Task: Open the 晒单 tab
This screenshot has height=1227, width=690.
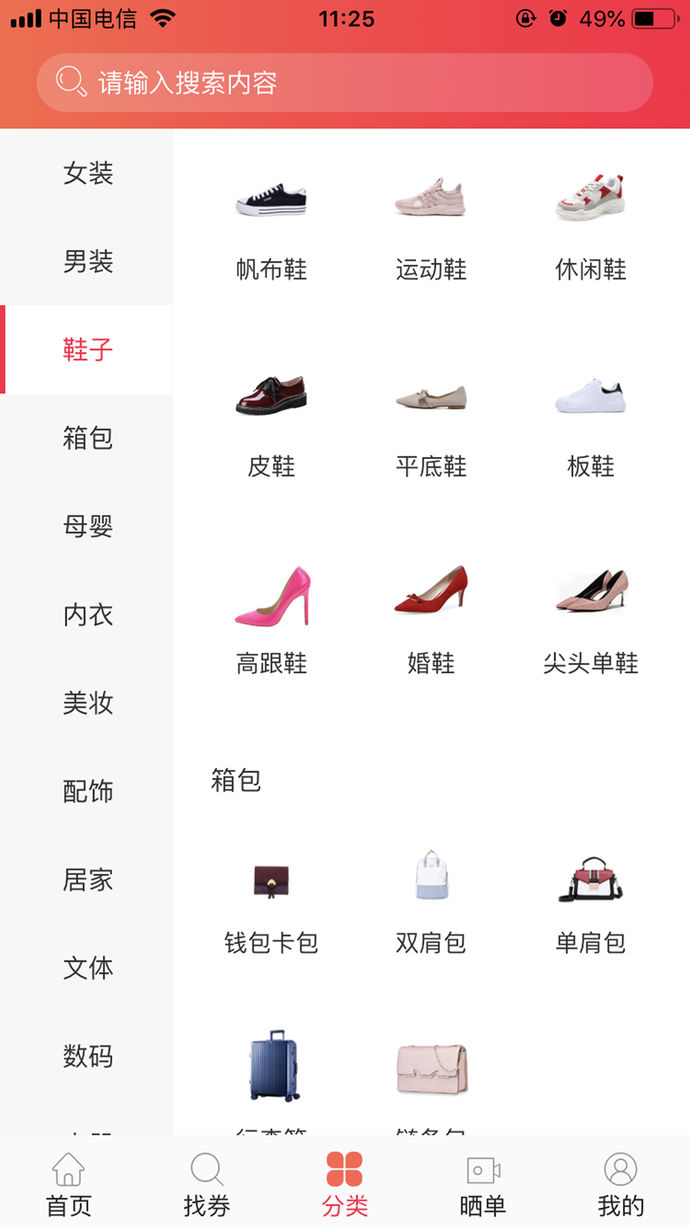Action: coord(483,1183)
